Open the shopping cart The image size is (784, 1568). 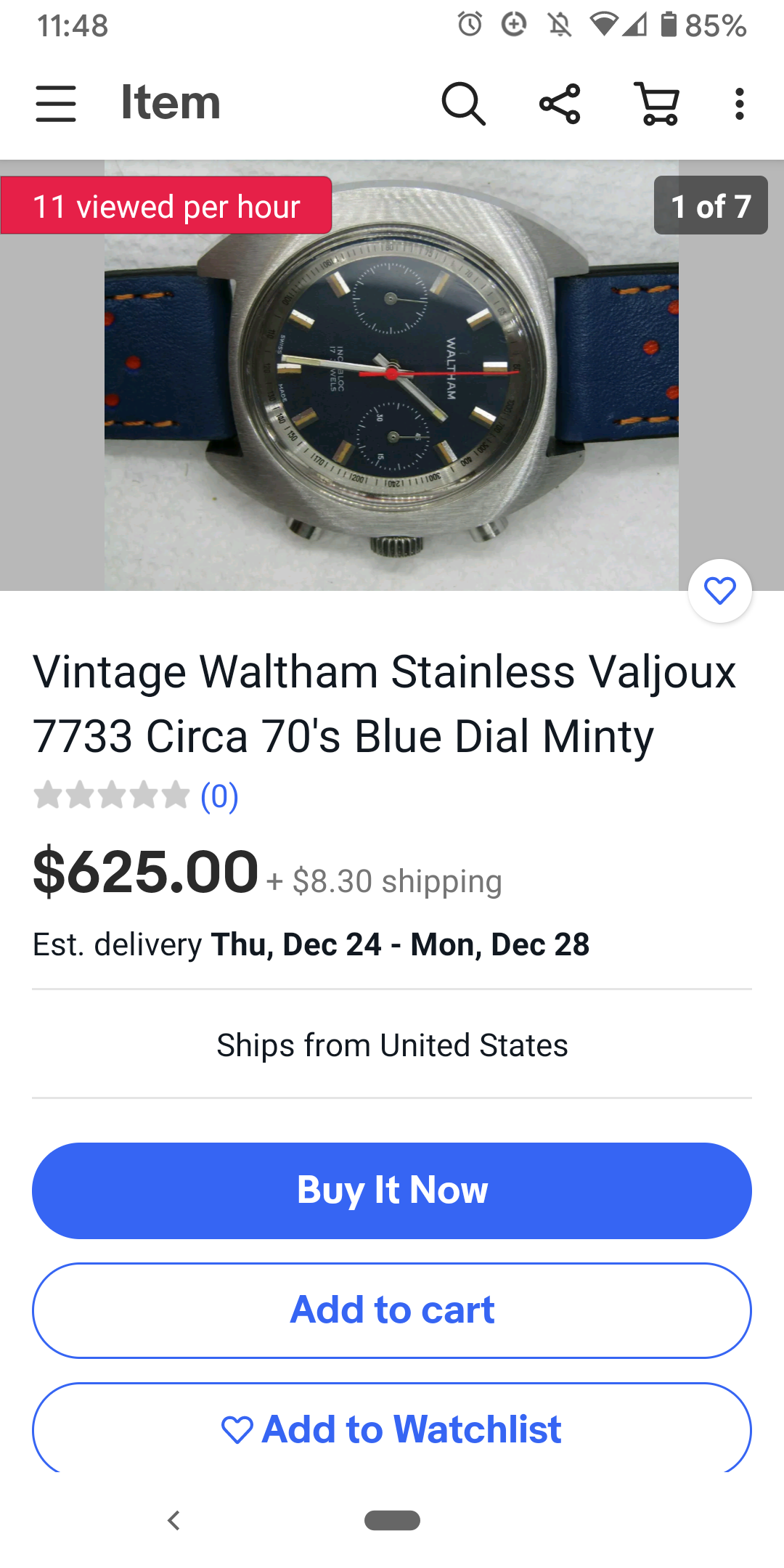(658, 103)
